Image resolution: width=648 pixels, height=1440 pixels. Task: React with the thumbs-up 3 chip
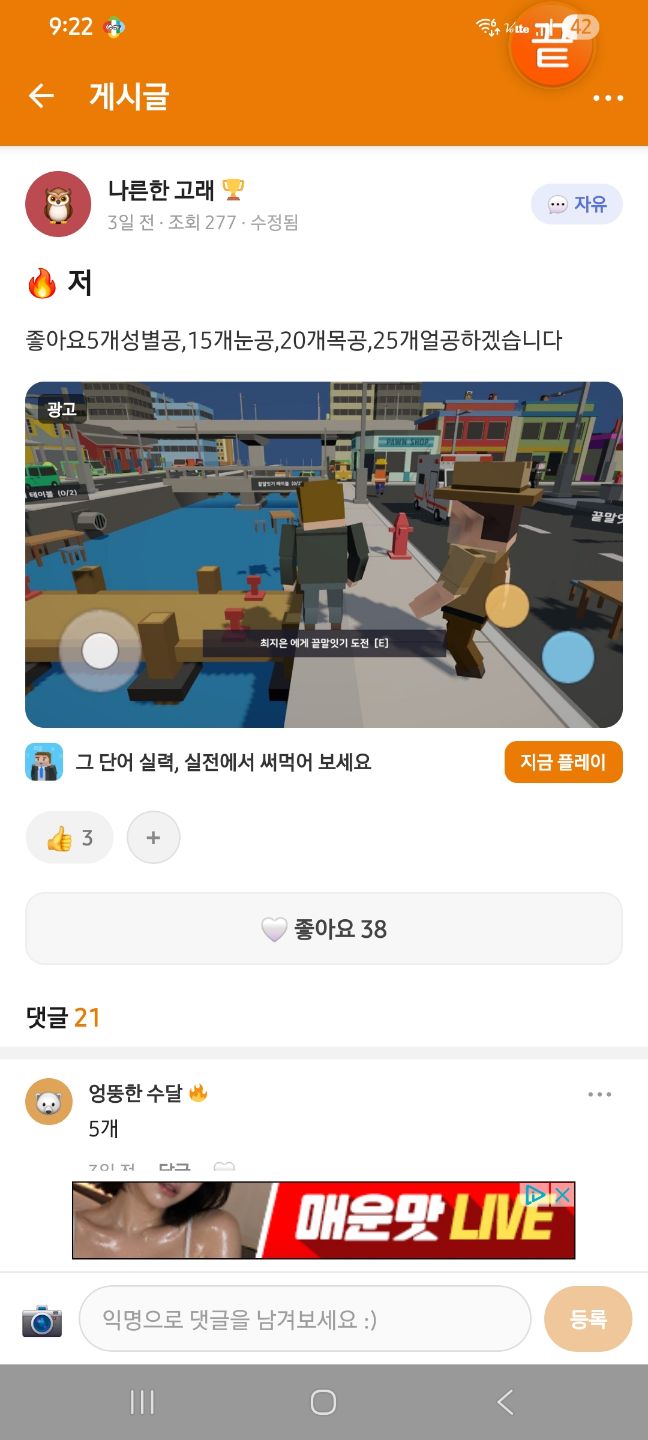pyautogui.click(x=70, y=838)
